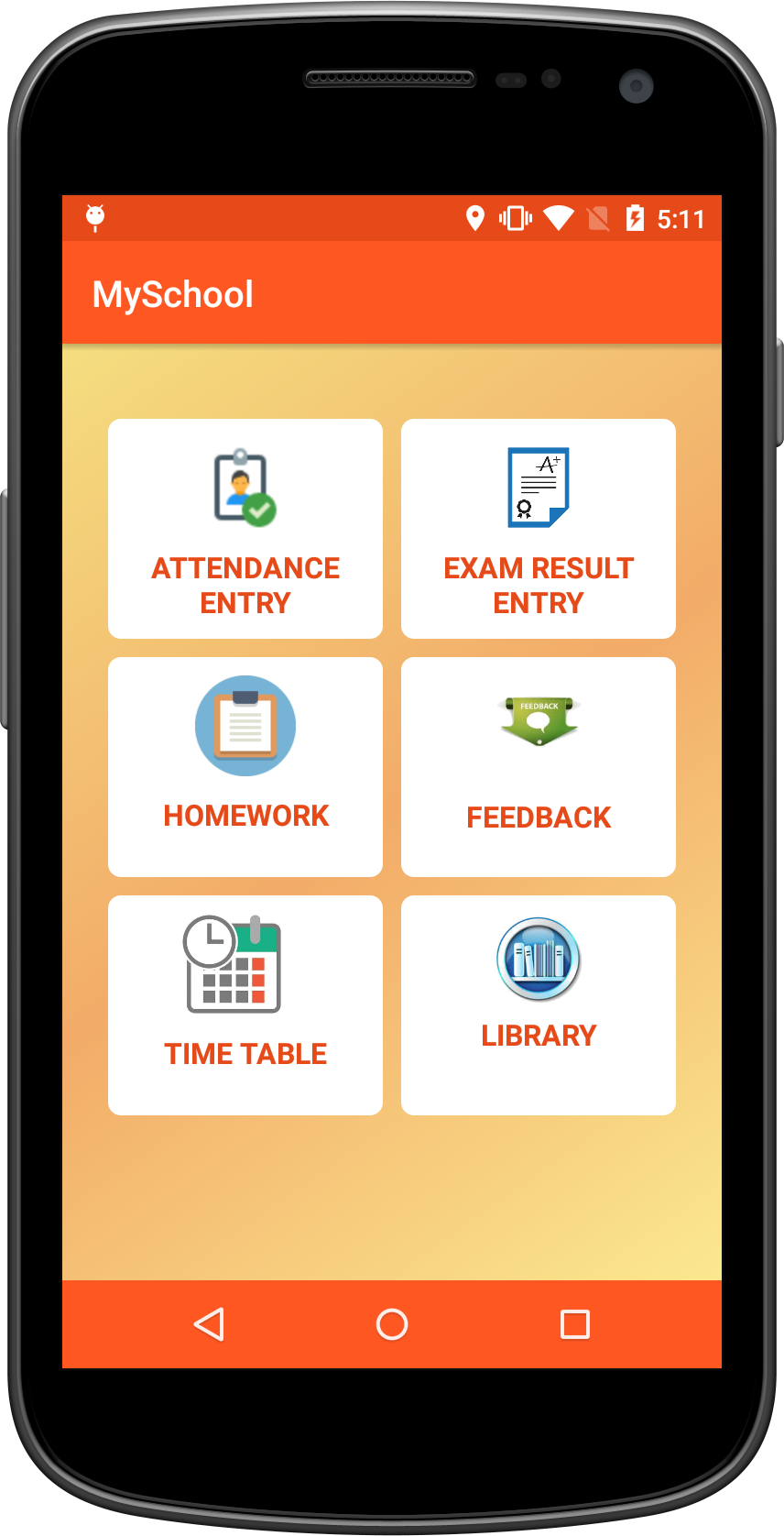This screenshot has height=1536, width=784.
Task: View the Time Table card
Action: tap(245, 1005)
